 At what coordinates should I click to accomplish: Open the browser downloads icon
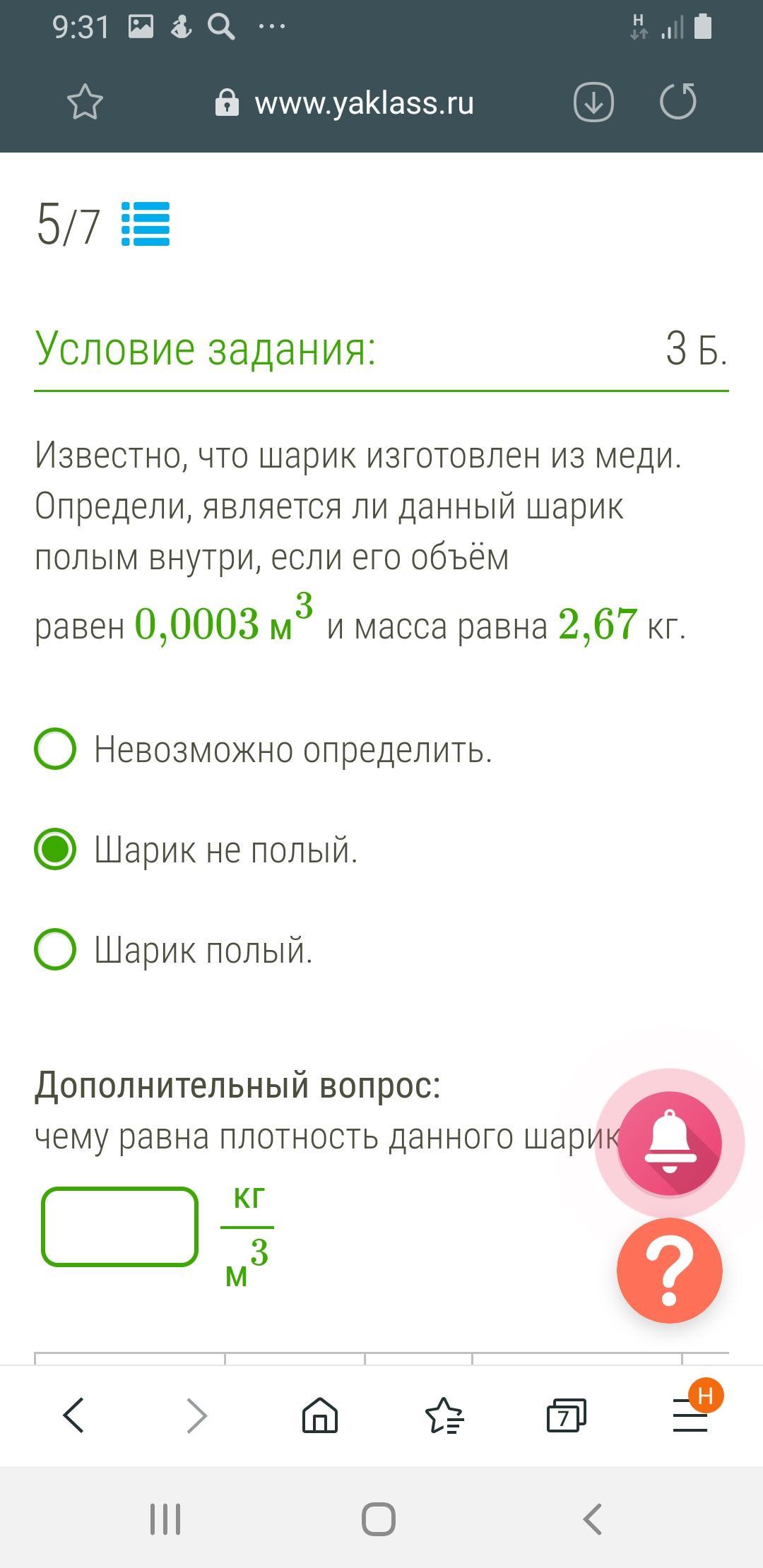593,102
